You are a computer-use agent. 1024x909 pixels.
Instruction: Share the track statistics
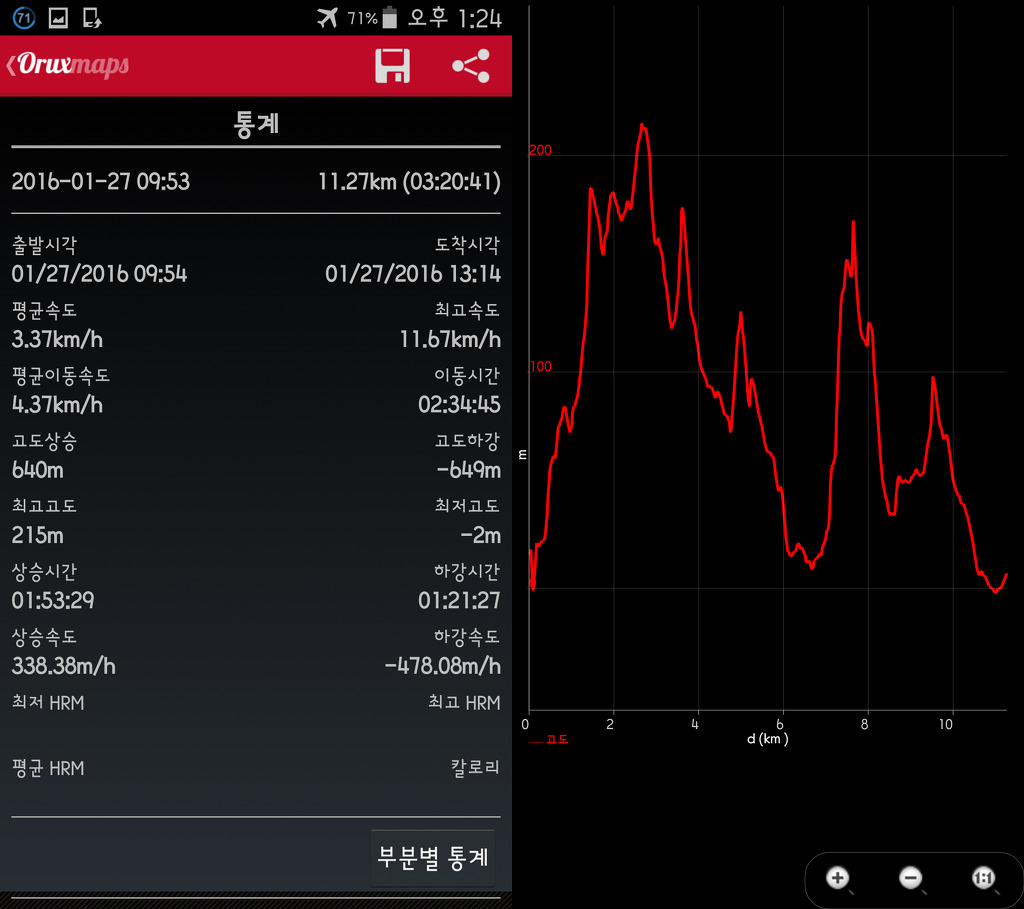[471, 66]
